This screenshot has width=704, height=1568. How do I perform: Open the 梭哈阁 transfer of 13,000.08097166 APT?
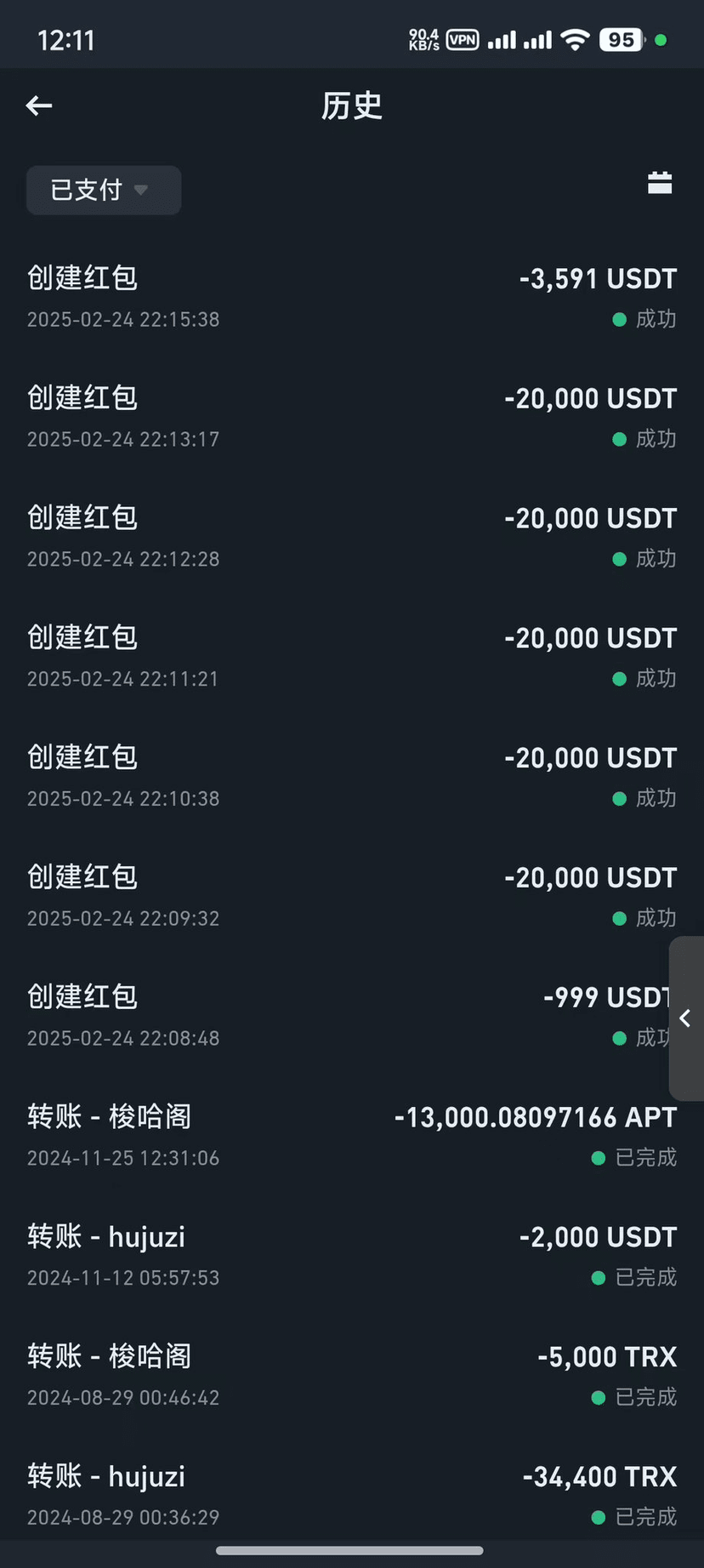(352, 1137)
